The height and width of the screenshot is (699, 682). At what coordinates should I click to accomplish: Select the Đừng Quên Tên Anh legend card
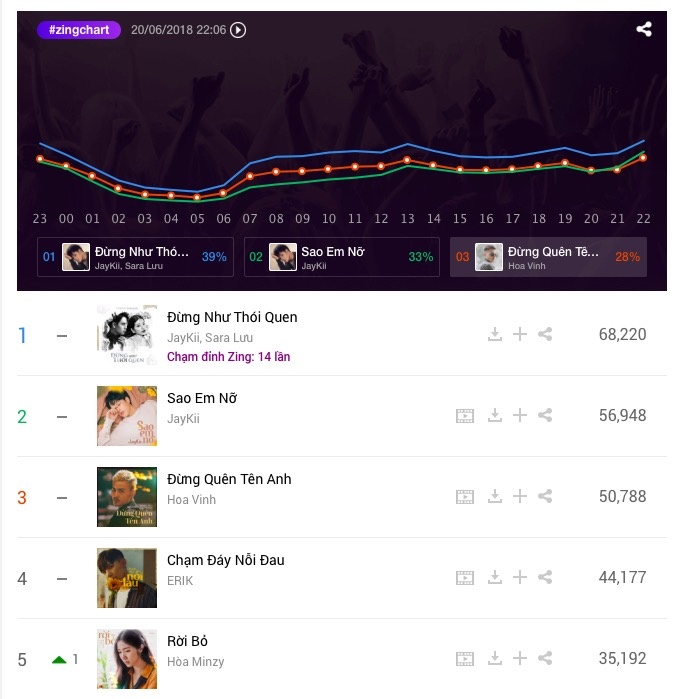548,257
